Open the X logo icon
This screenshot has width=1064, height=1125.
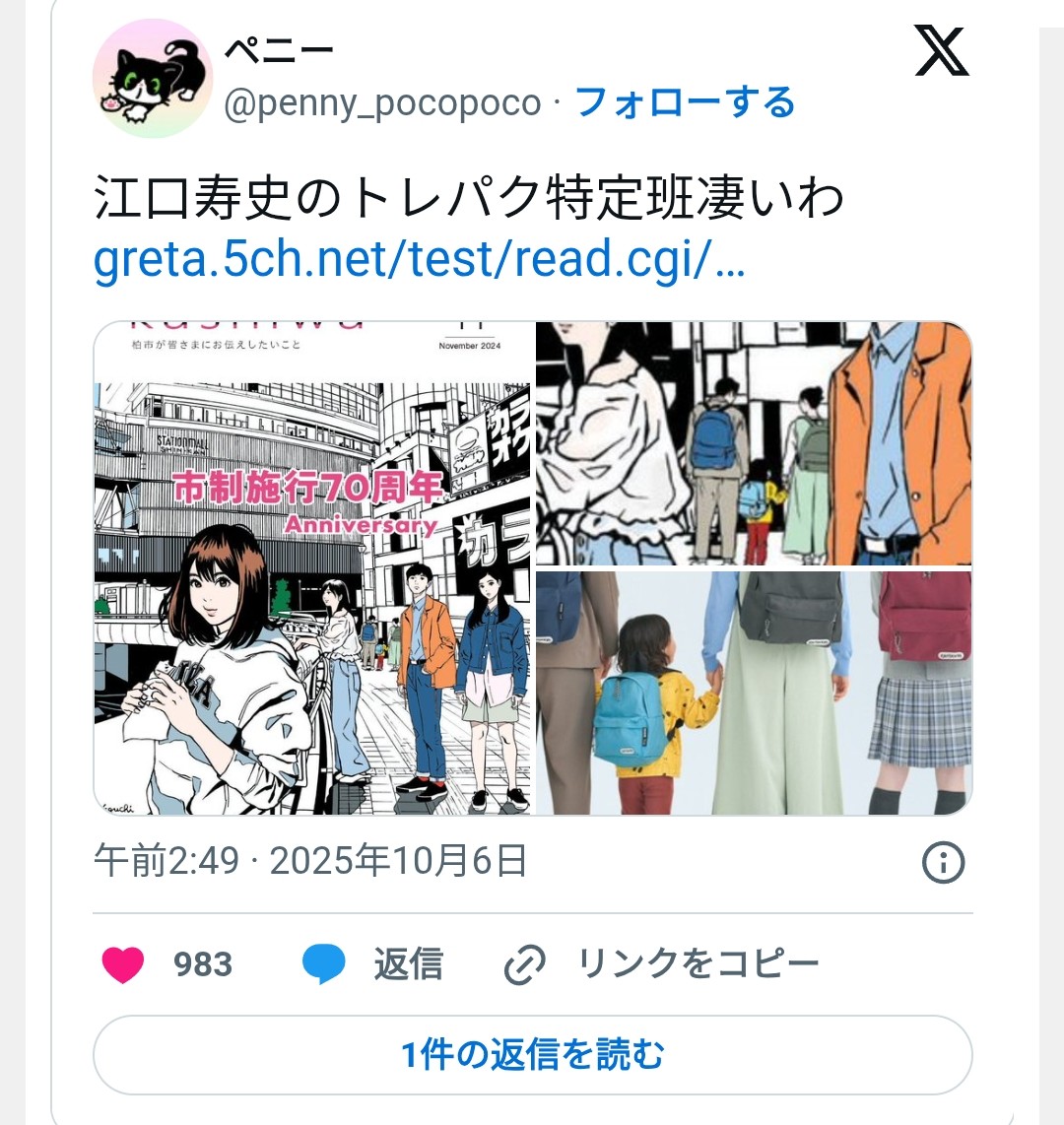942,51
